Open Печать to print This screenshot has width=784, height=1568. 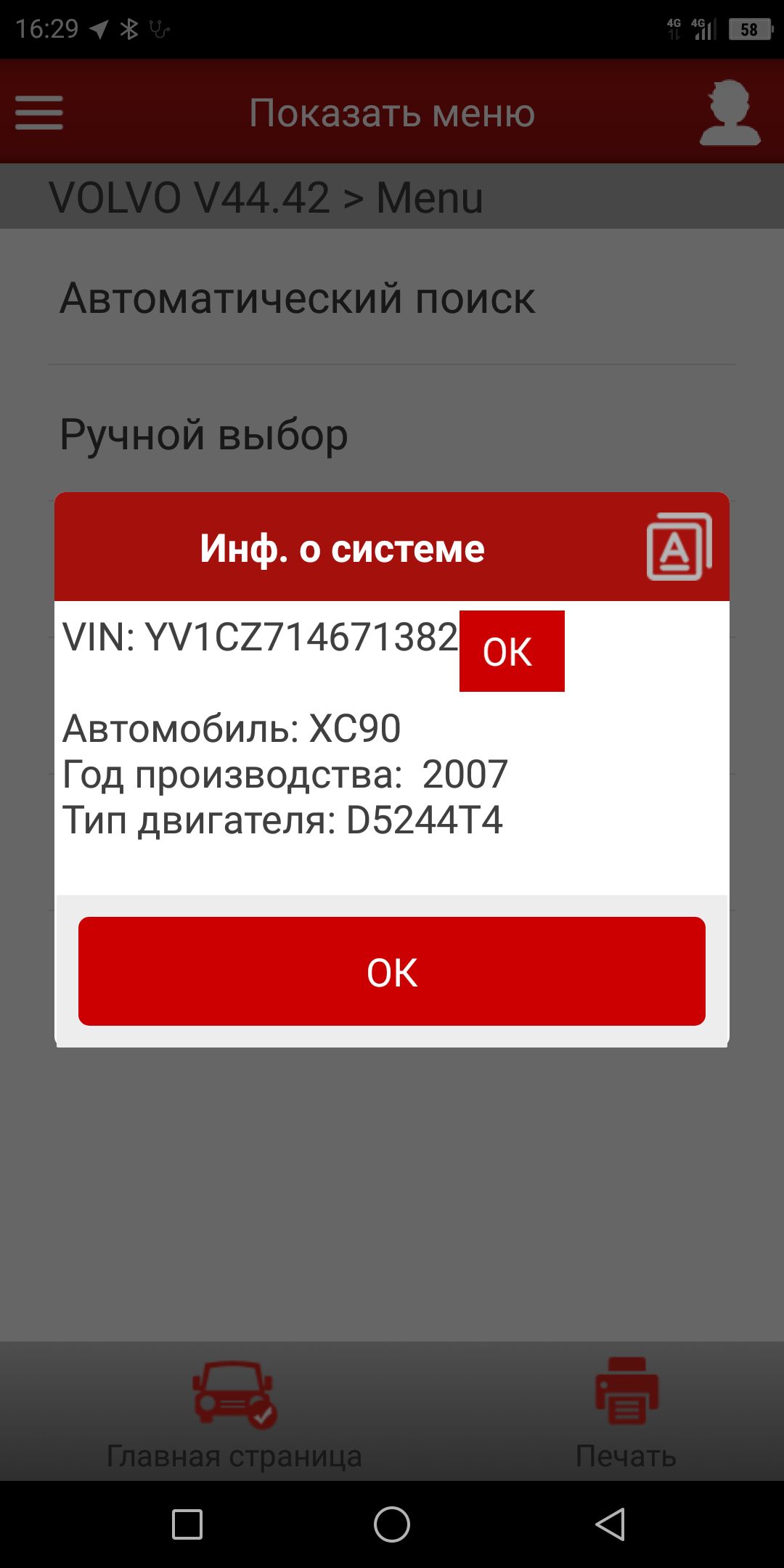626,1414
